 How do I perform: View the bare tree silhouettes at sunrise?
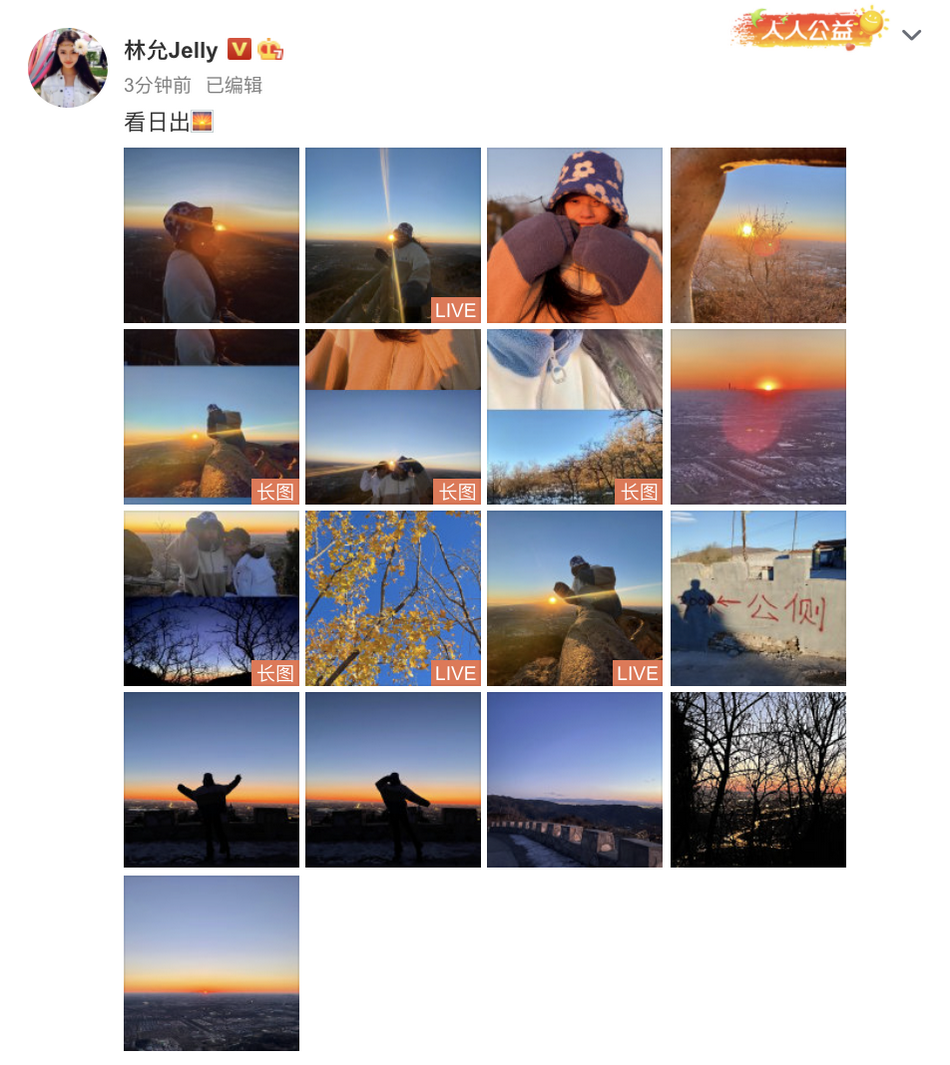coord(758,779)
